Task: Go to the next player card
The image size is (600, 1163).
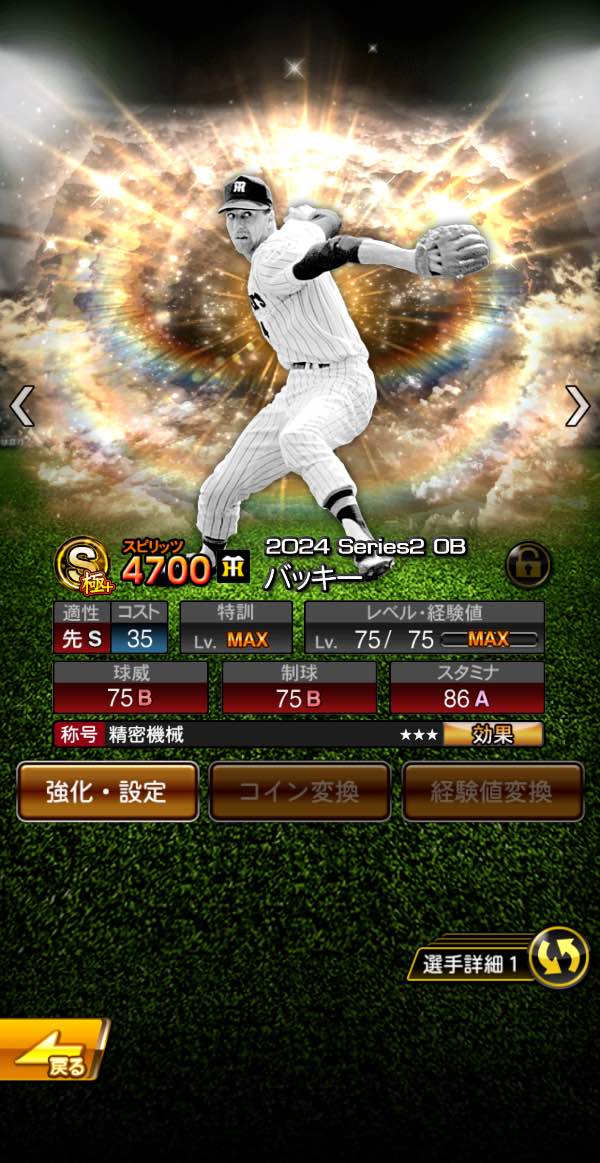Action: coord(577,406)
